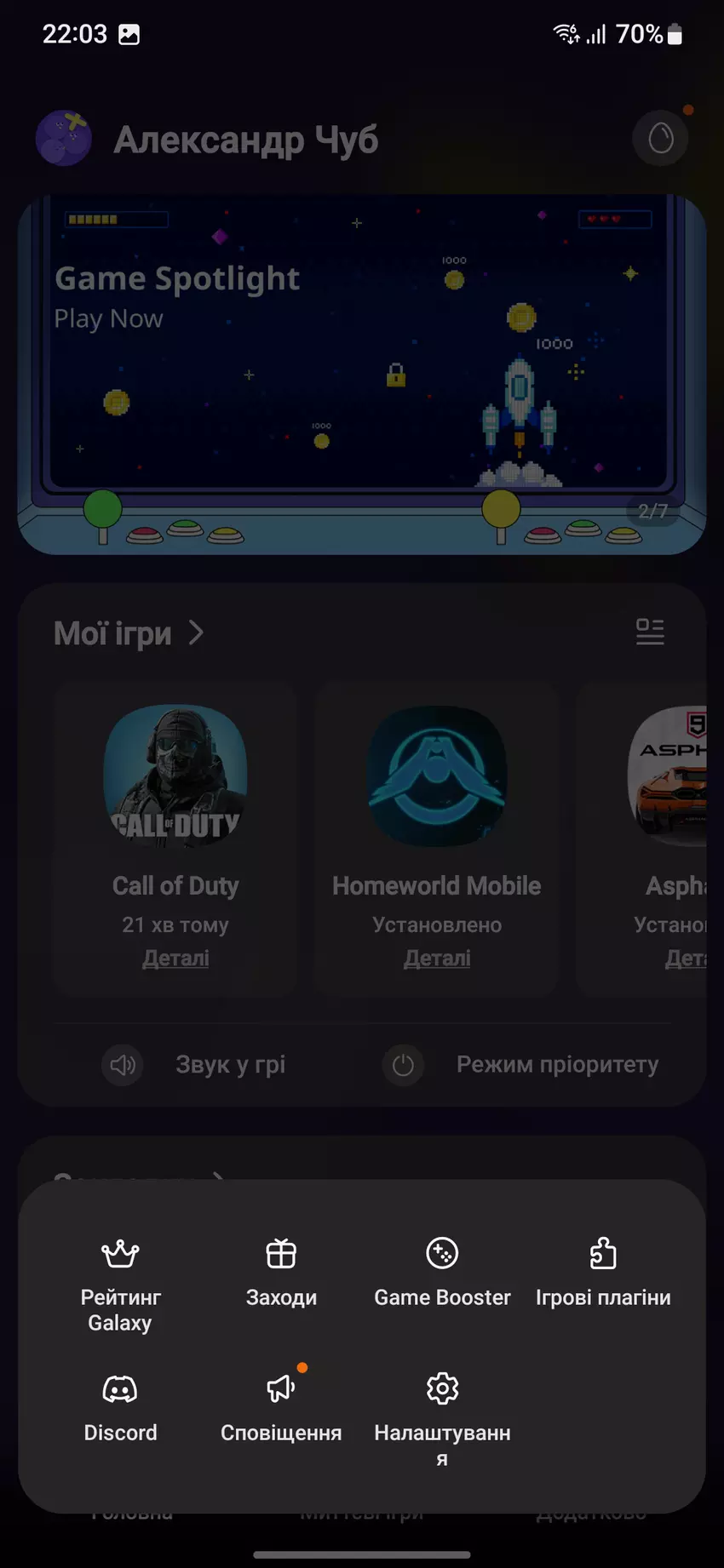Viewport: 724px width, 1568px height.
Task: View Сповіщення notifications
Action: tap(281, 1408)
